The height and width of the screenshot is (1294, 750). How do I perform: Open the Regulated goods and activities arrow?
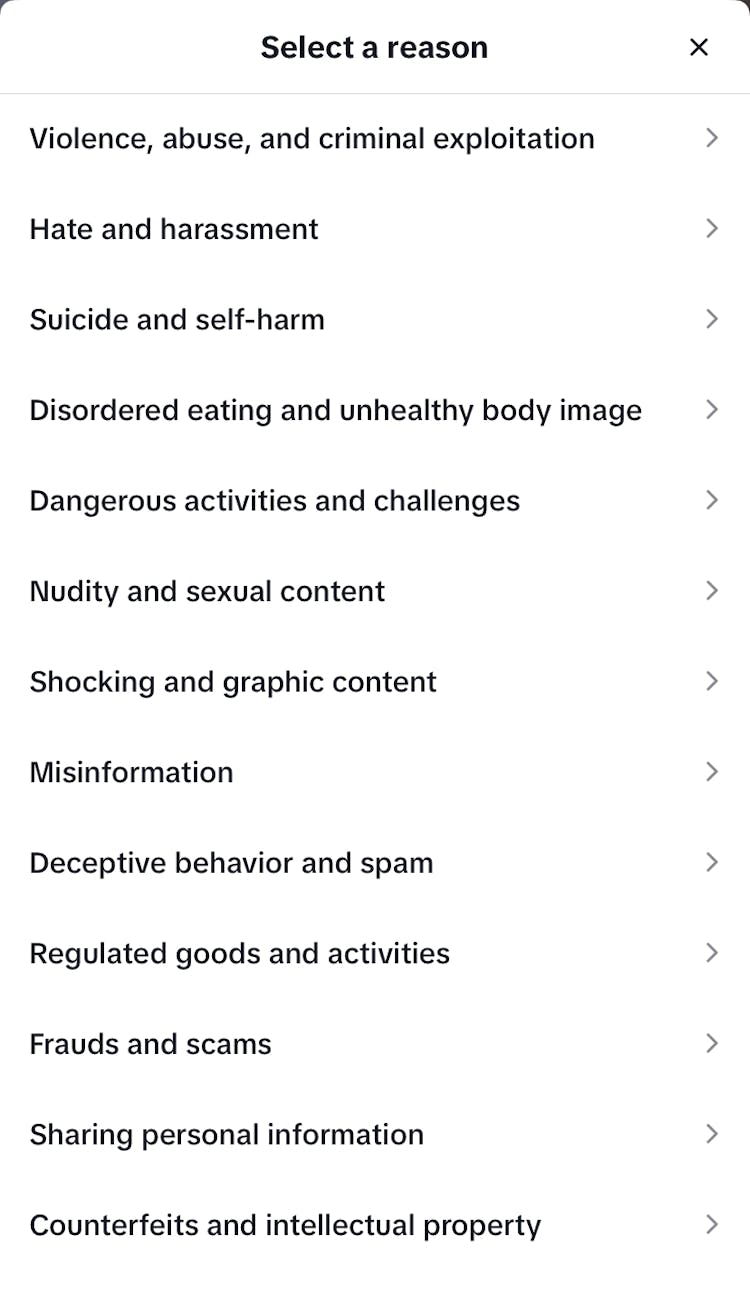tap(712, 953)
